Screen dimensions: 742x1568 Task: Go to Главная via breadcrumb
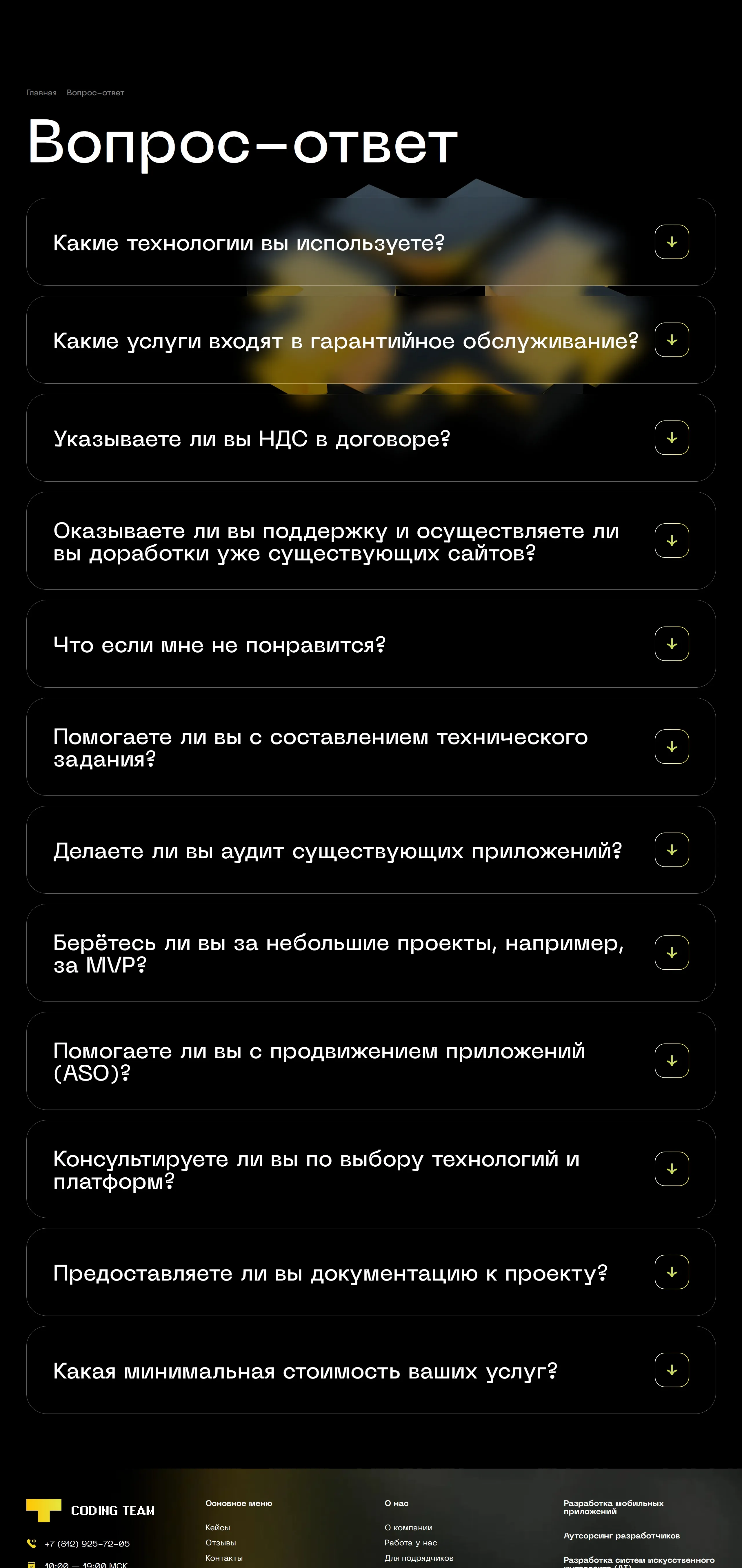click(x=41, y=93)
